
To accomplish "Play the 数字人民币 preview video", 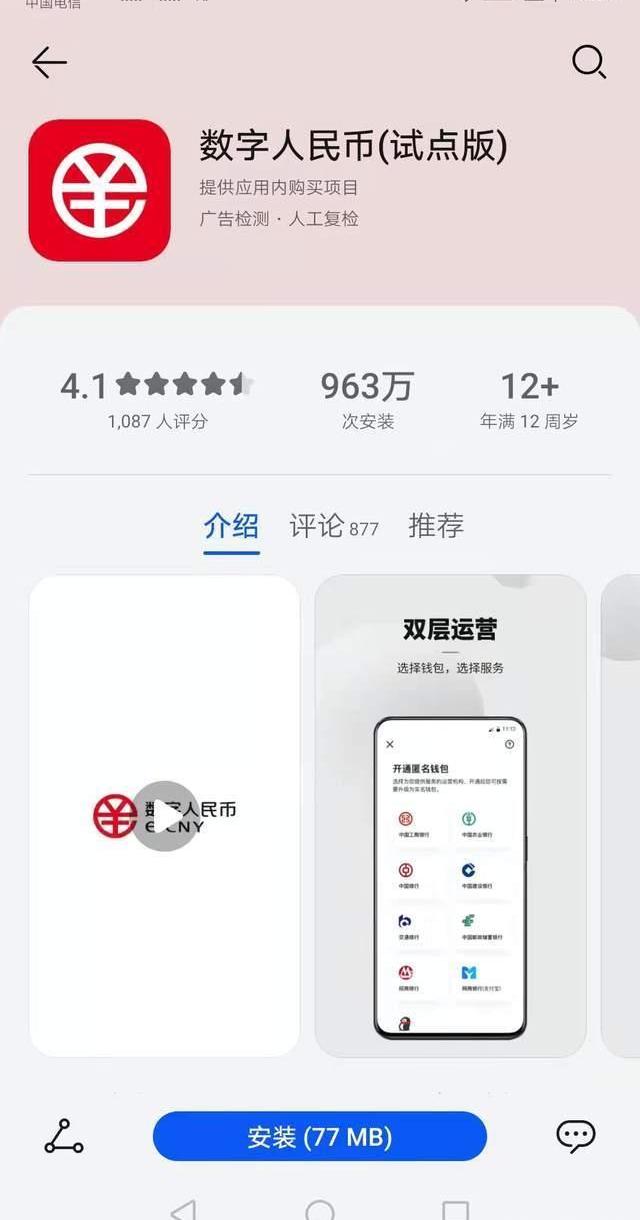I will 165,816.
